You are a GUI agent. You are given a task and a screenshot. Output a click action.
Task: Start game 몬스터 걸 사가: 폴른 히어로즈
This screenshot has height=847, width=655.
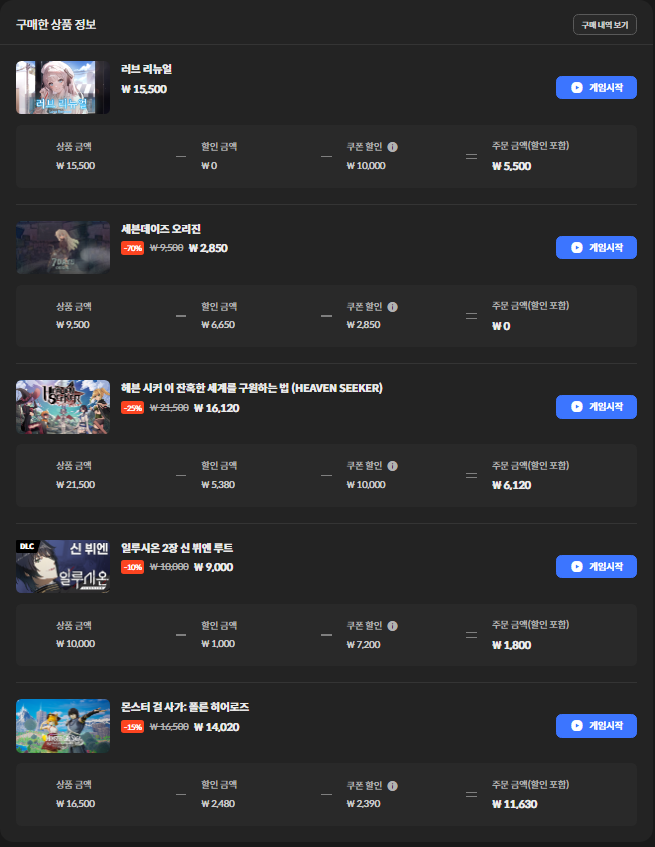tap(596, 725)
